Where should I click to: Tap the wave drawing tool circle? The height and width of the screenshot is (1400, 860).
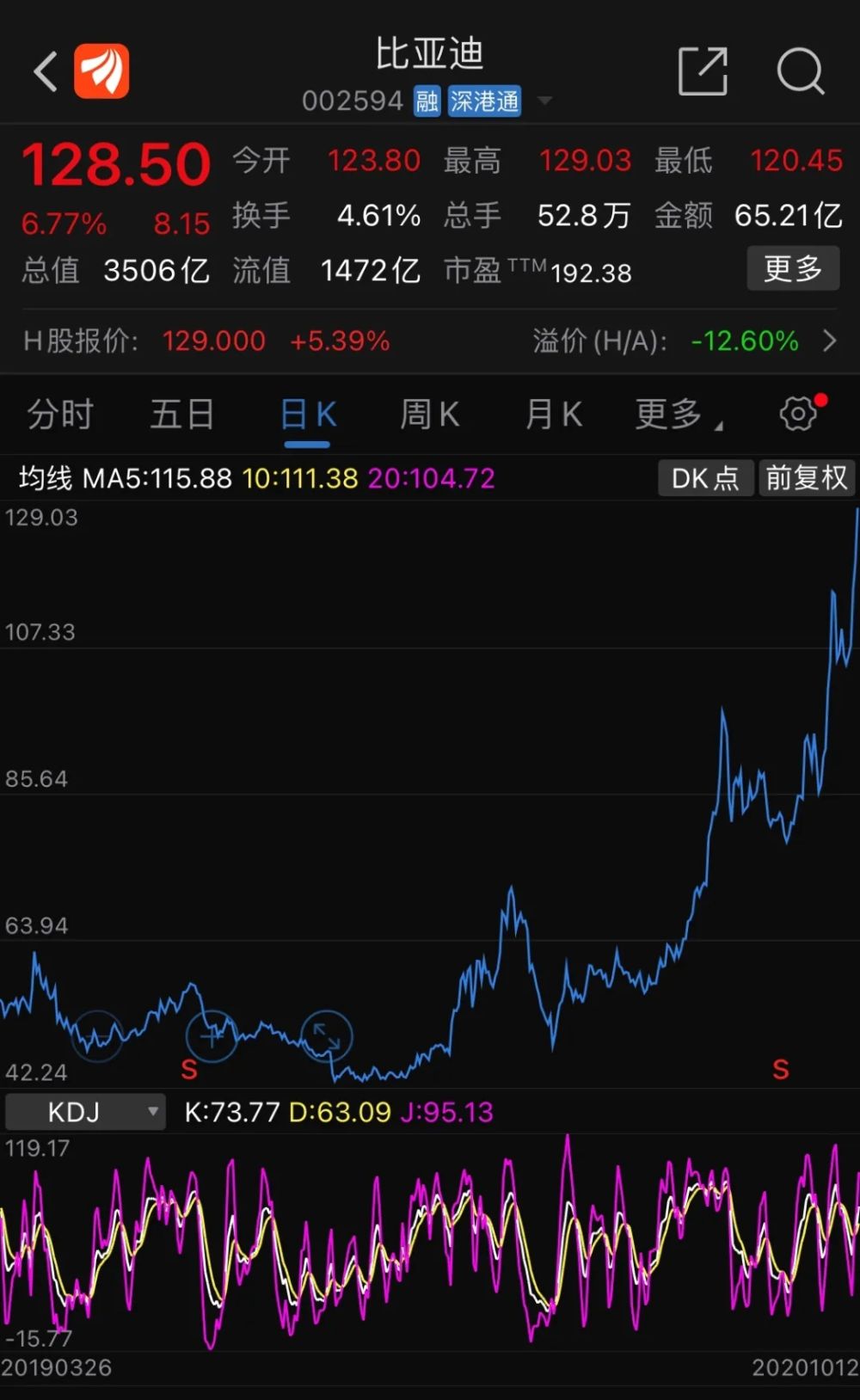click(97, 1035)
